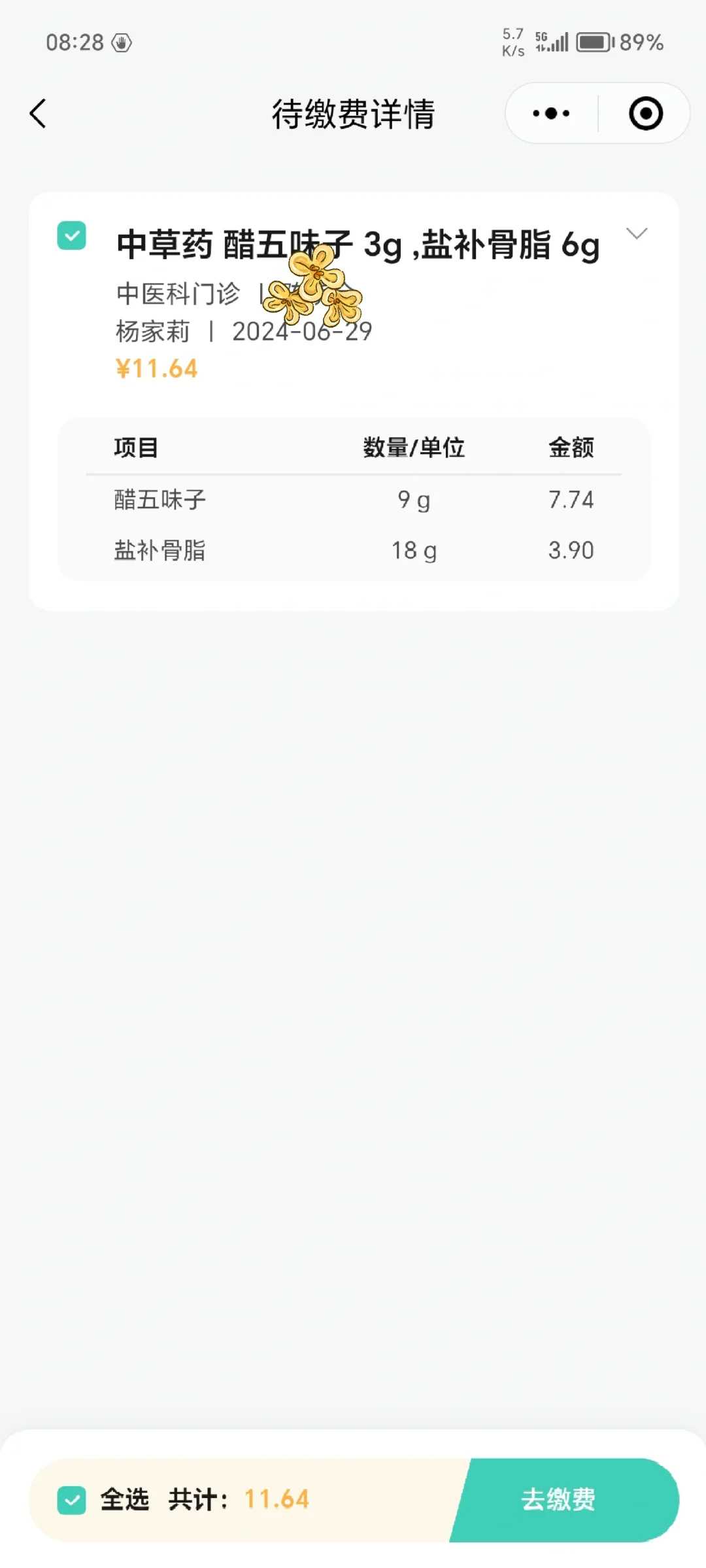Select the 醋五味子 table row
The height and width of the screenshot is (1568, 706).
[x=353, y=498]
